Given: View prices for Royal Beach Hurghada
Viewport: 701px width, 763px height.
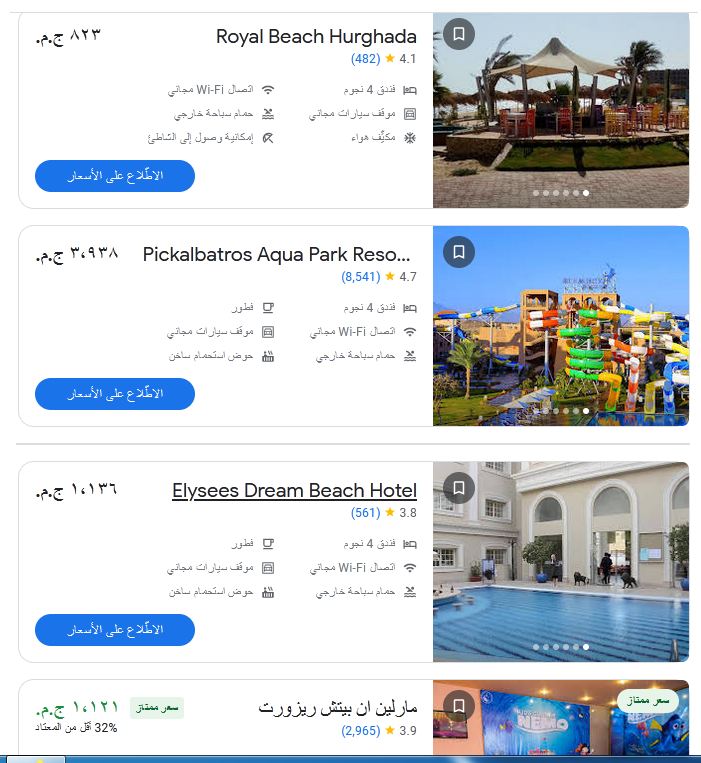Looking at the screenshot, I should pos(115,176).
